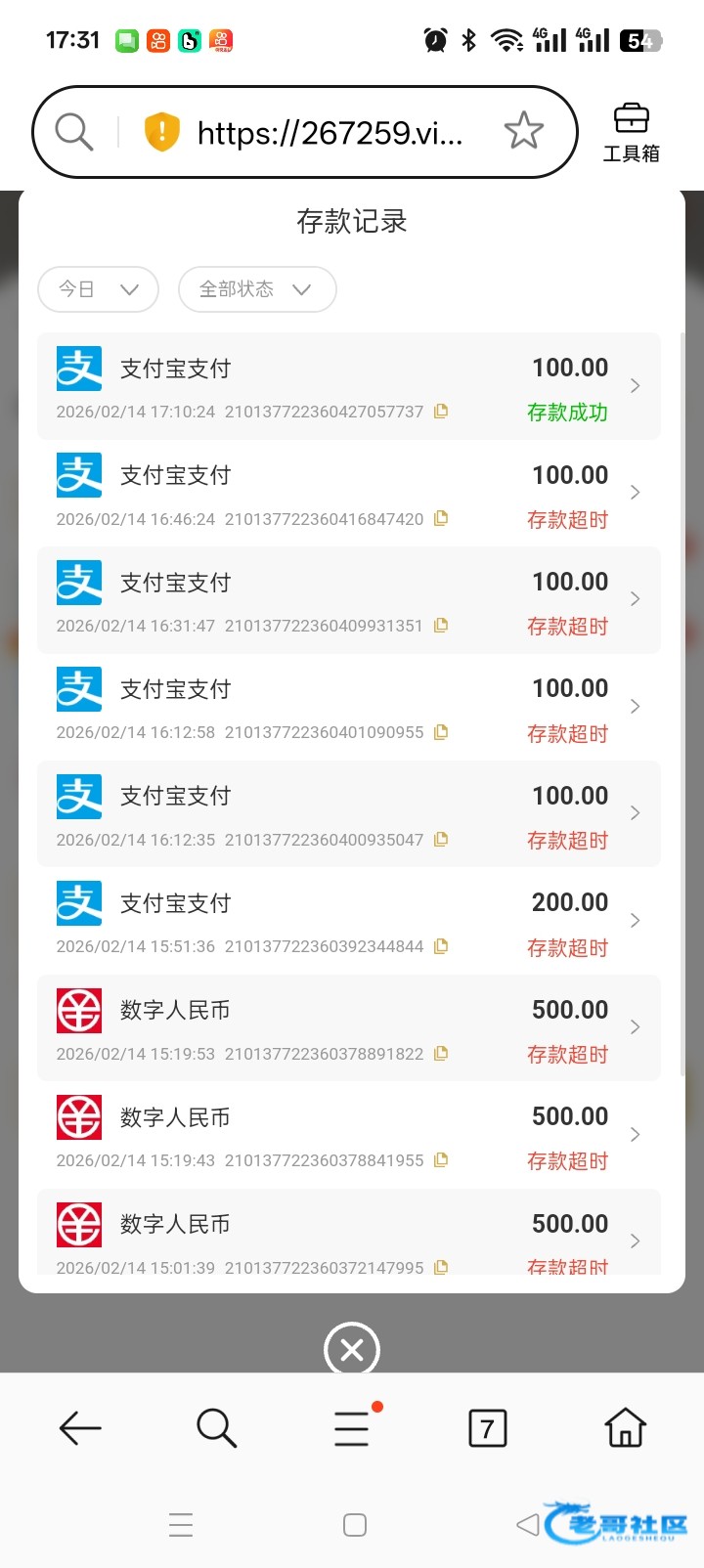Show the 7 open browser tabs
Viewport: 704px width, 1568px height.
point(487,1428)
